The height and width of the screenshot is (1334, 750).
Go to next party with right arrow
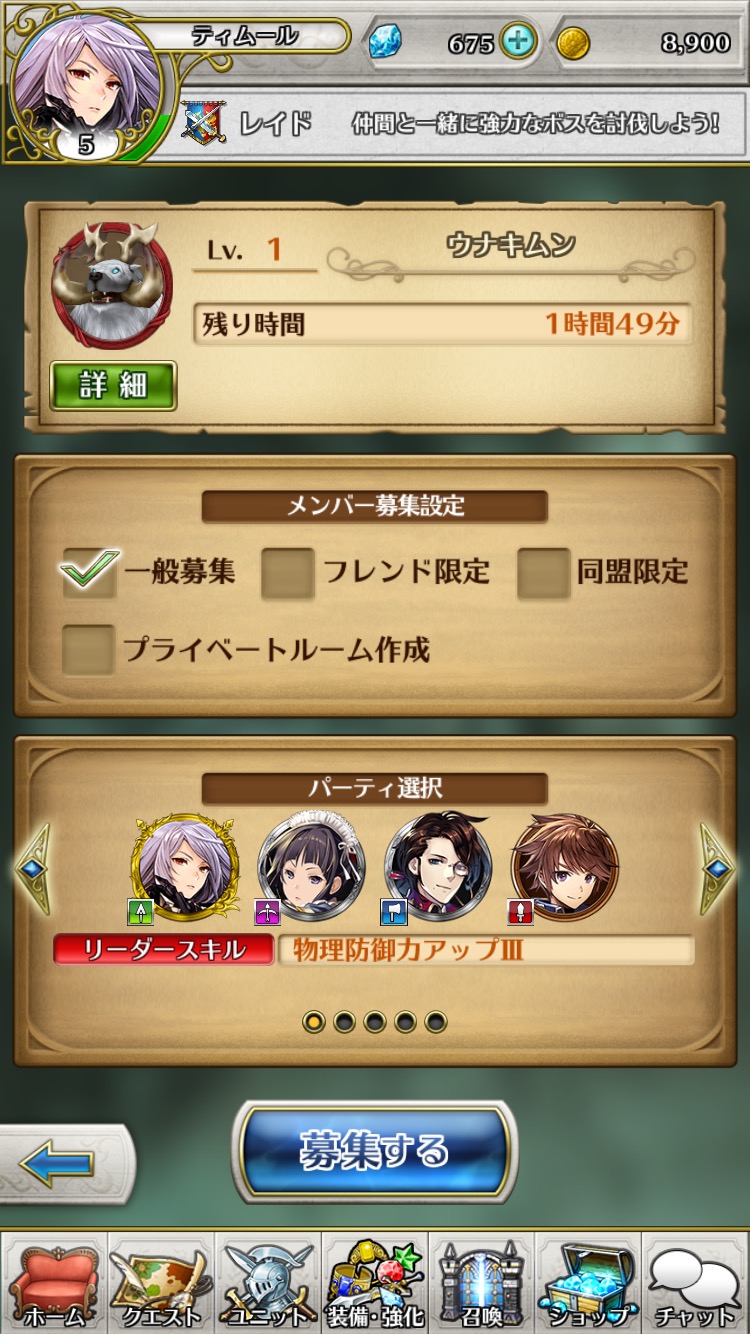[x=716, y=868]
